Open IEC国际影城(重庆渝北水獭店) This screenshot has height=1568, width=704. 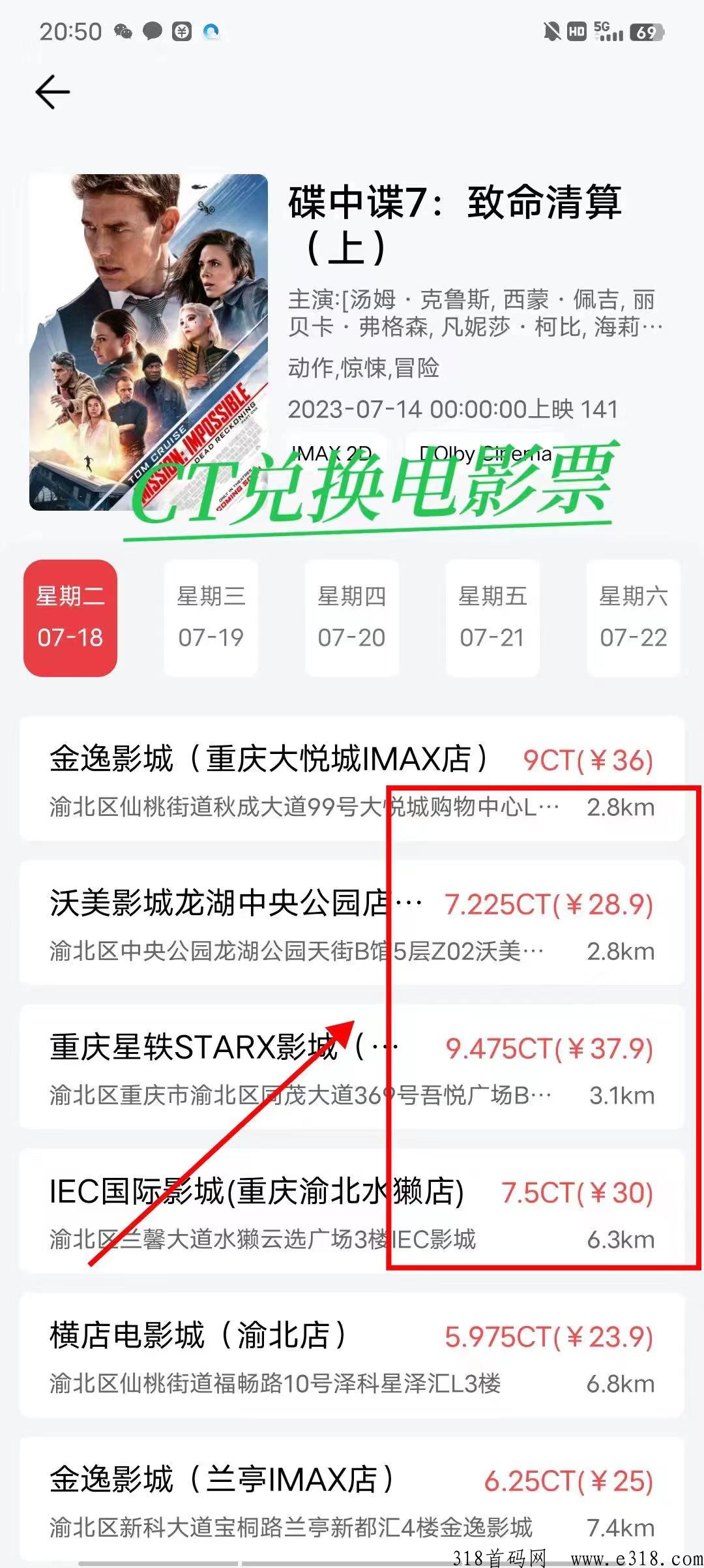(x=352, y=1211)
